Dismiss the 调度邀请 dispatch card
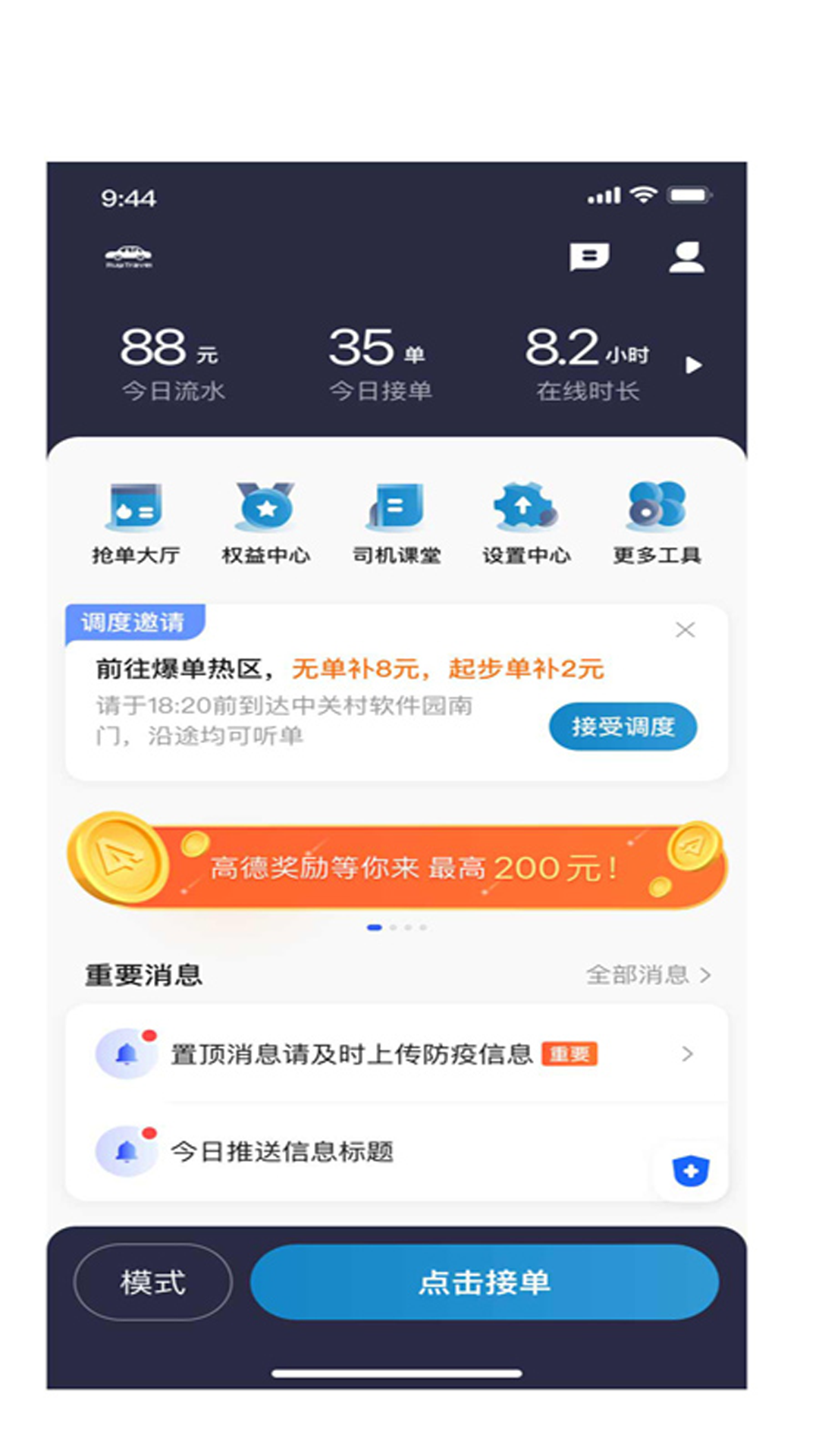 click(685, 630)
